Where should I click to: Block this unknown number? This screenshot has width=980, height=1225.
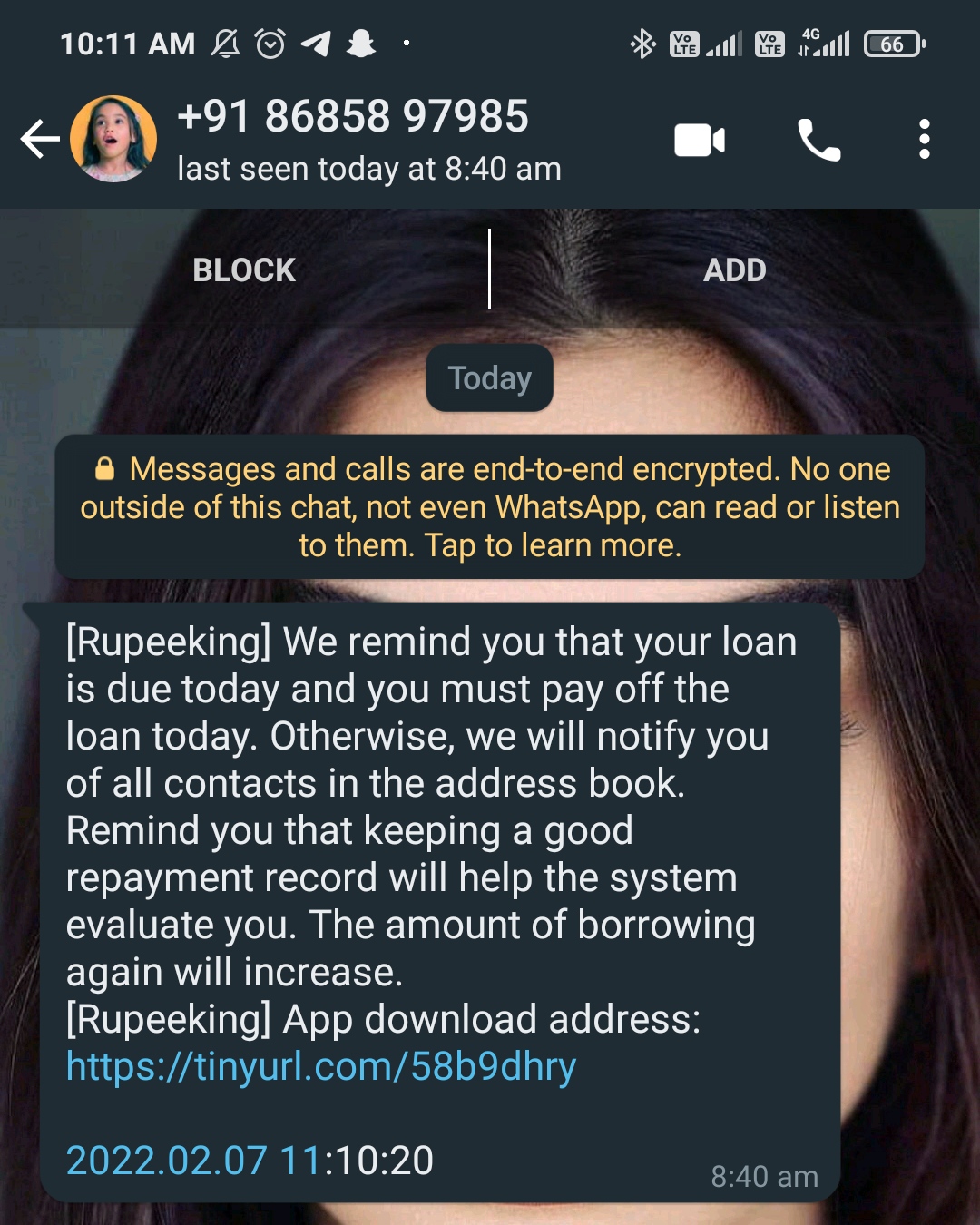(244, 269)
